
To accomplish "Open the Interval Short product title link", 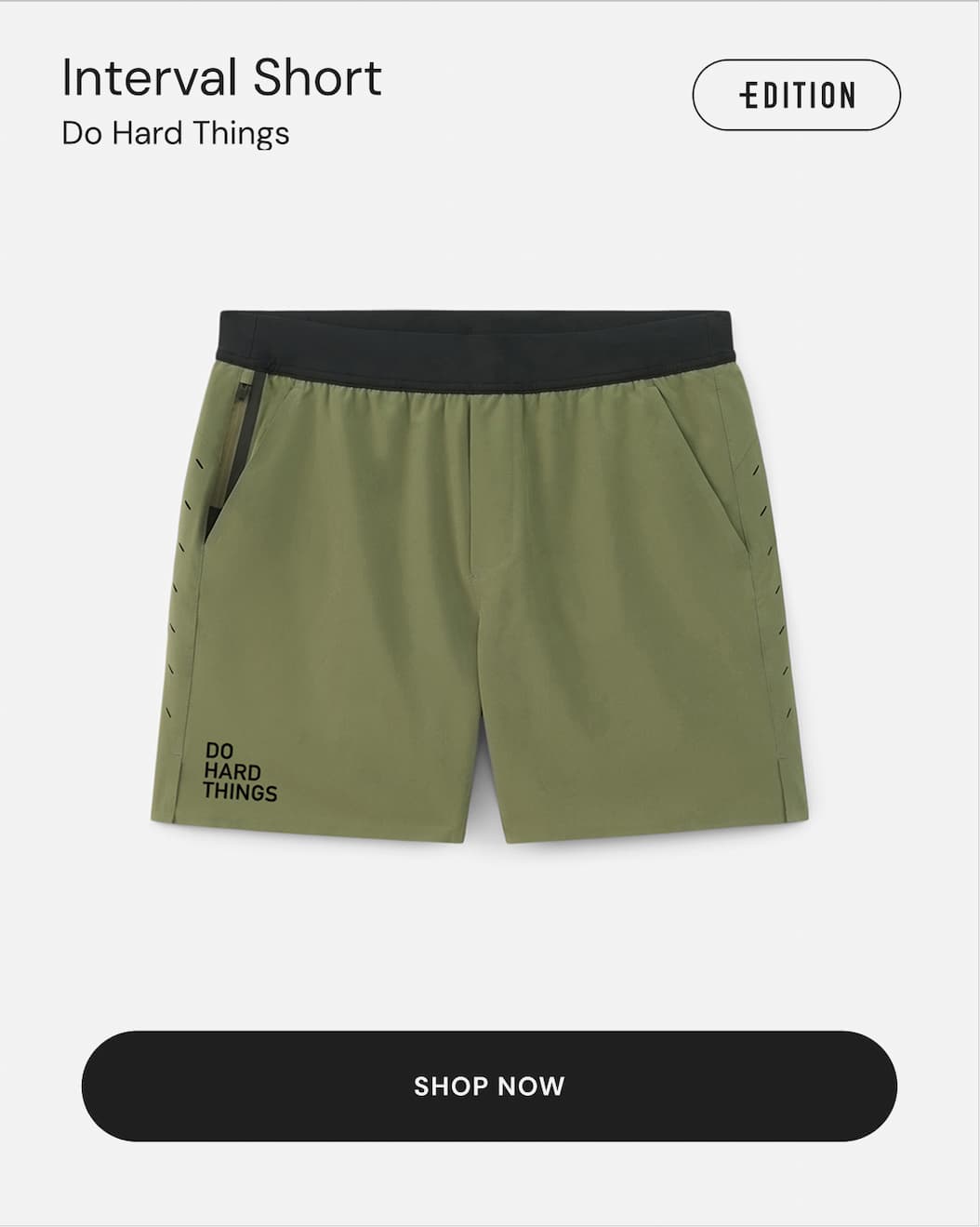I will click(x=221, y=78).
